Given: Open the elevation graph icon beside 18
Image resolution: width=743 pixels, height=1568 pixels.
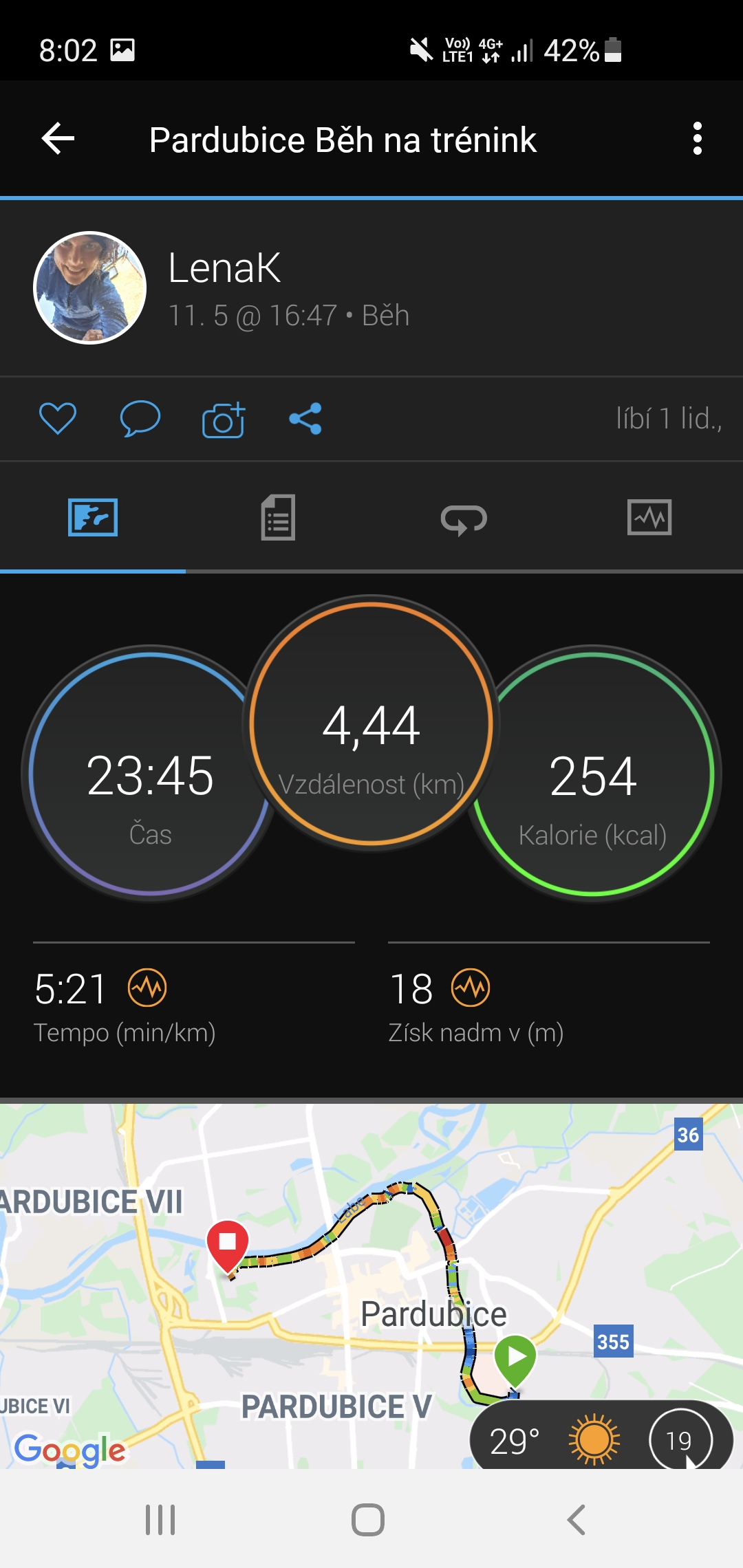Looking at the screenshot, I should coord(471,988).
